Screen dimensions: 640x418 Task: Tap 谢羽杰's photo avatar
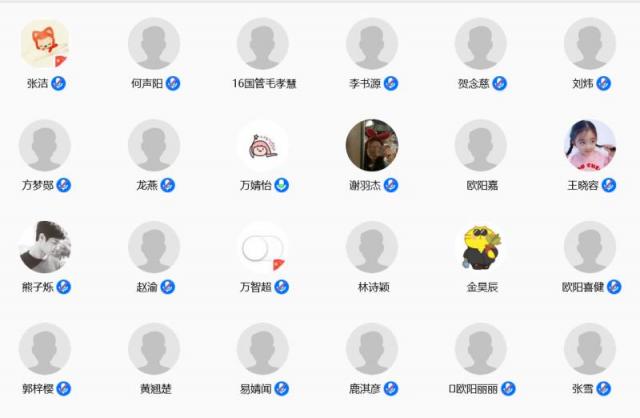click(372, 146)
